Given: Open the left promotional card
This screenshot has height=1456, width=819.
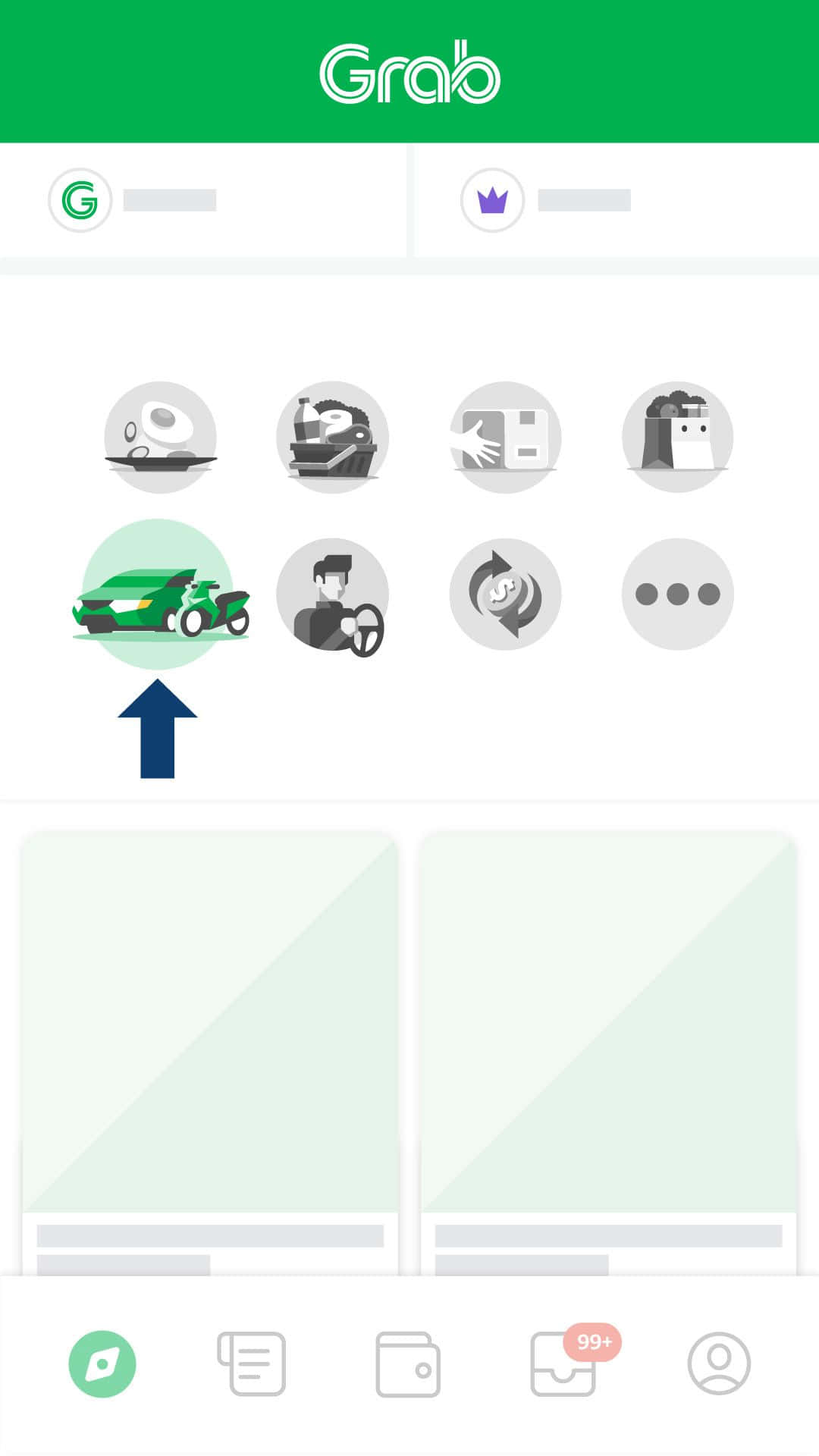Looking at the screenshot, I should 210,1054.
